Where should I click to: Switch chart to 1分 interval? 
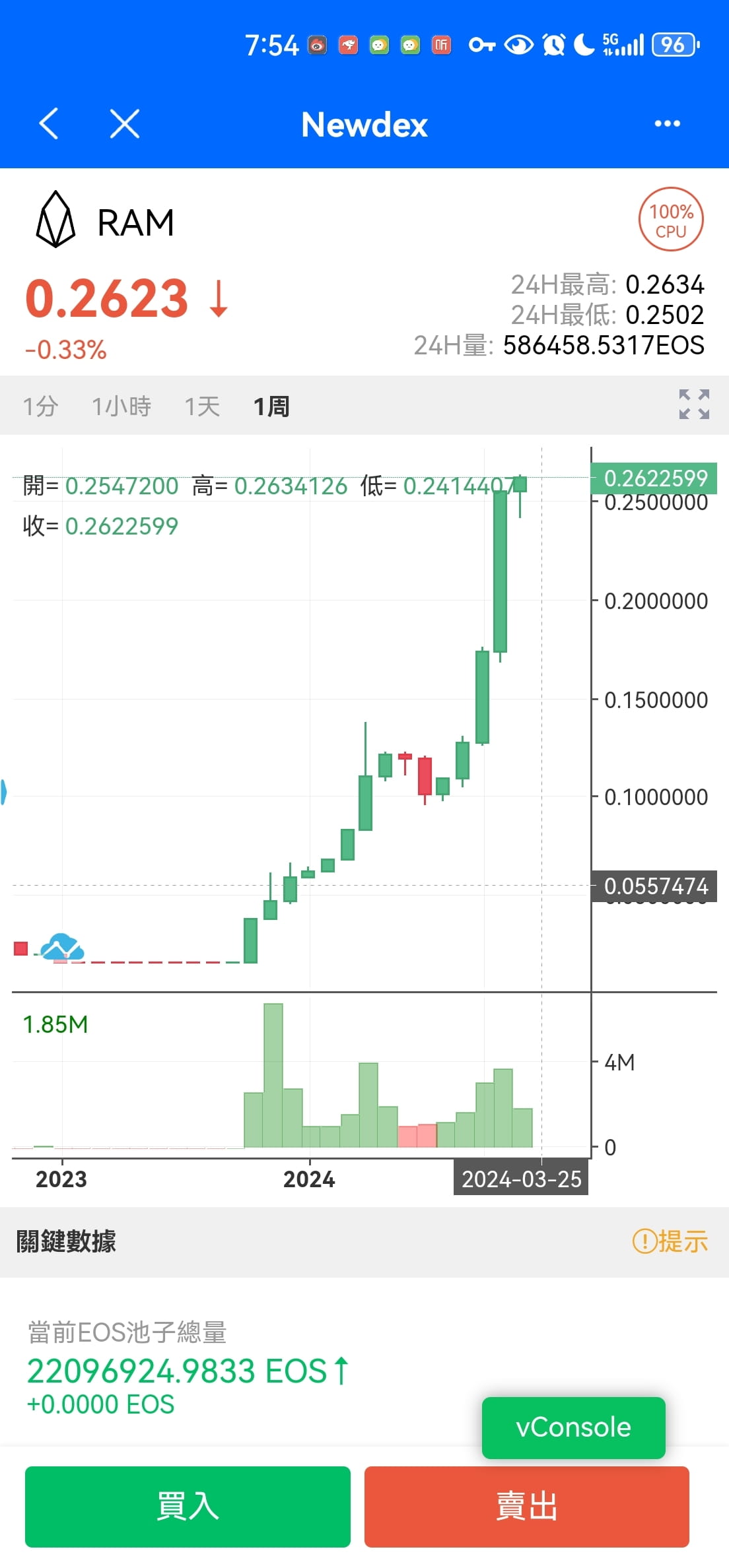(41, 407)
